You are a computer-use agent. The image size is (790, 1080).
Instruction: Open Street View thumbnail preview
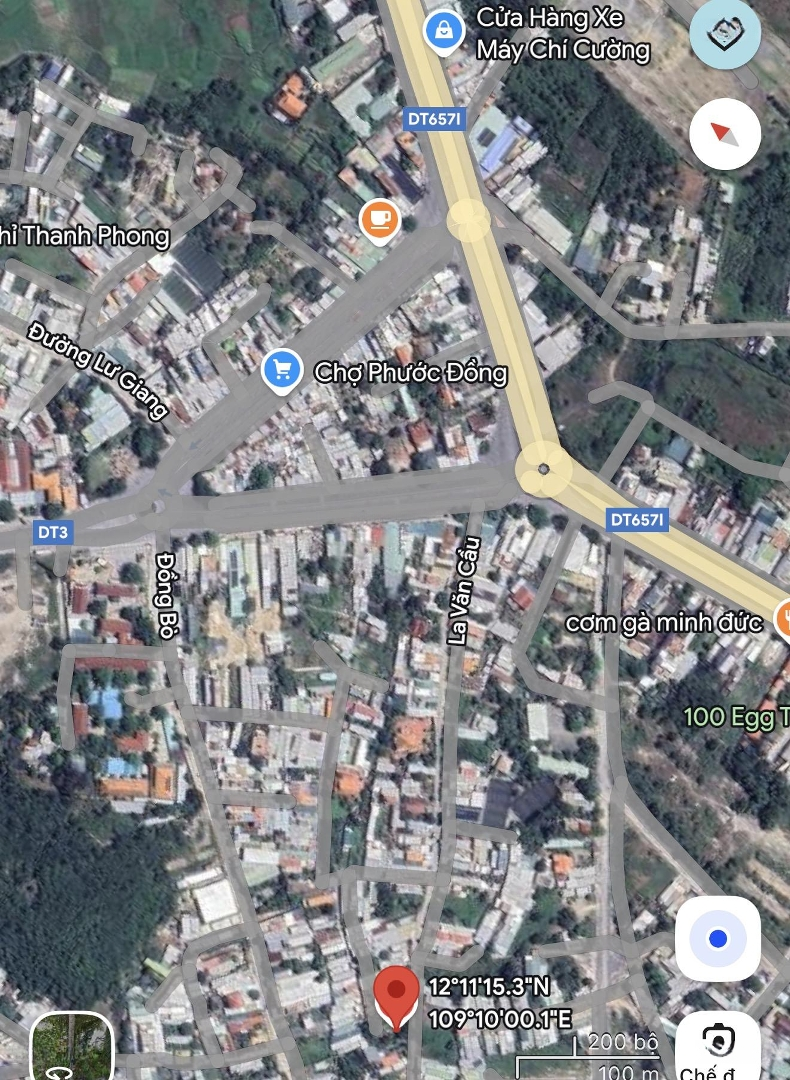click(x=72, y=1048)
